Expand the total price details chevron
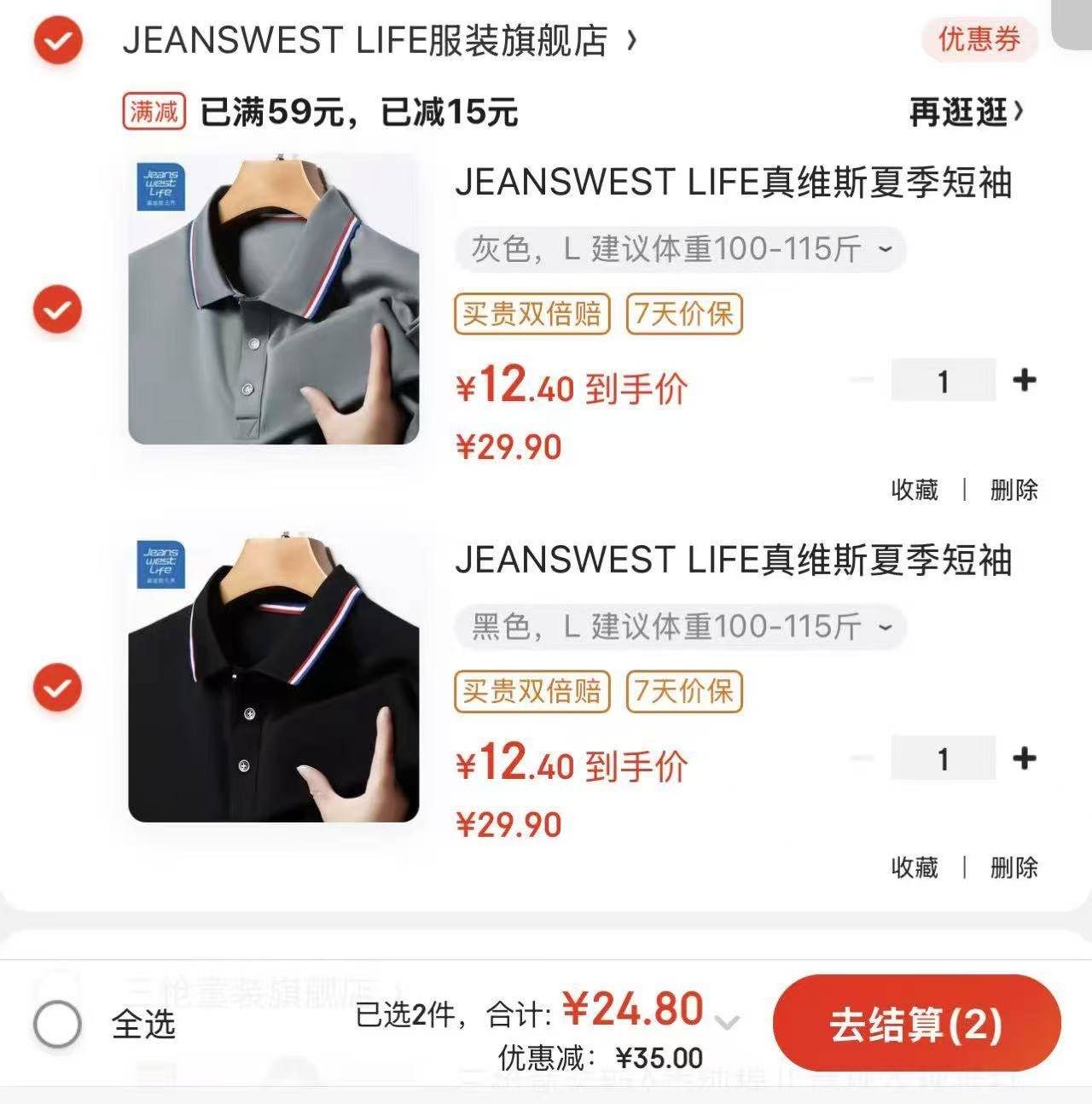 point(727,1021)
